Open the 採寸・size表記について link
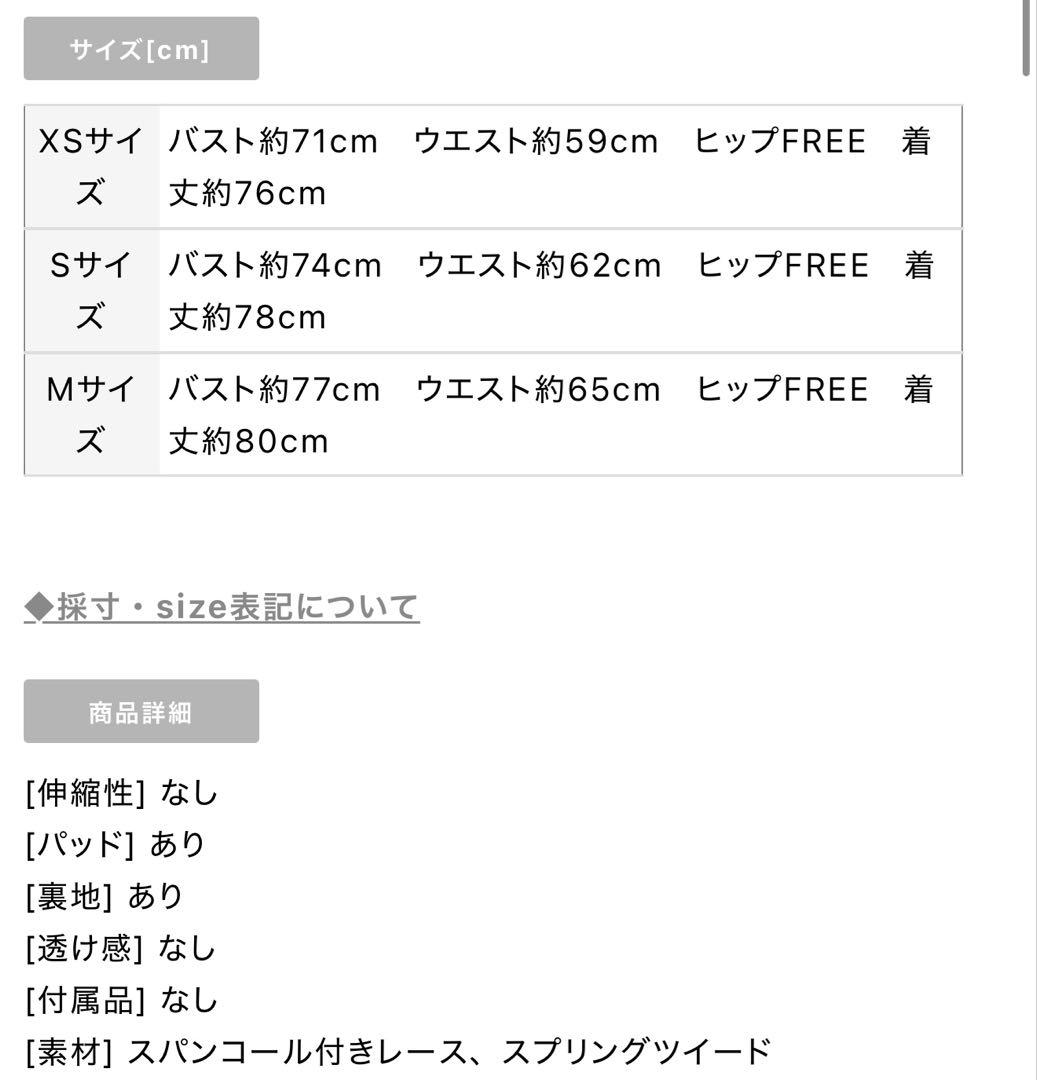The width and height of the screenshot is (1037, 1080). [222, 607]
